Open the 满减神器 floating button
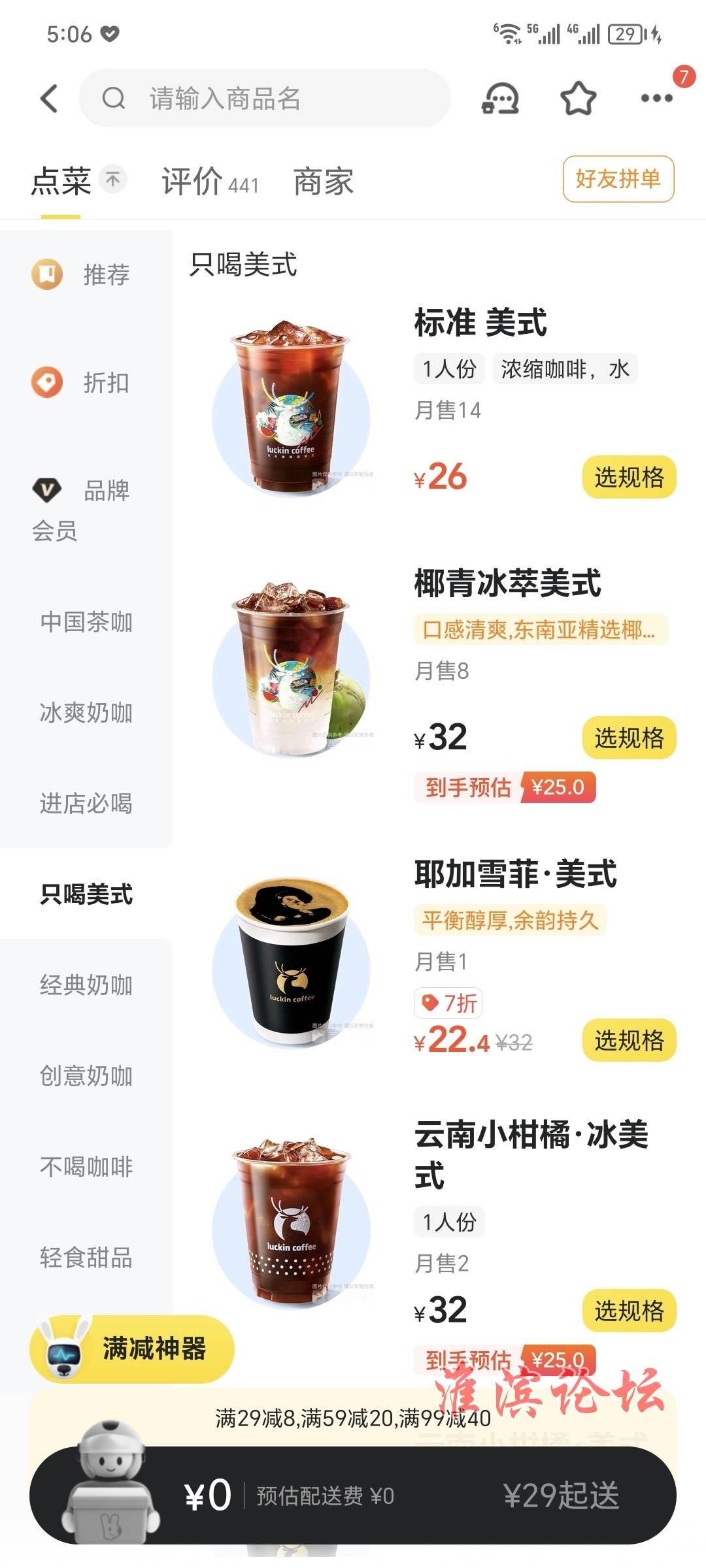706x1568 pixels. (x=132, y=1349)
